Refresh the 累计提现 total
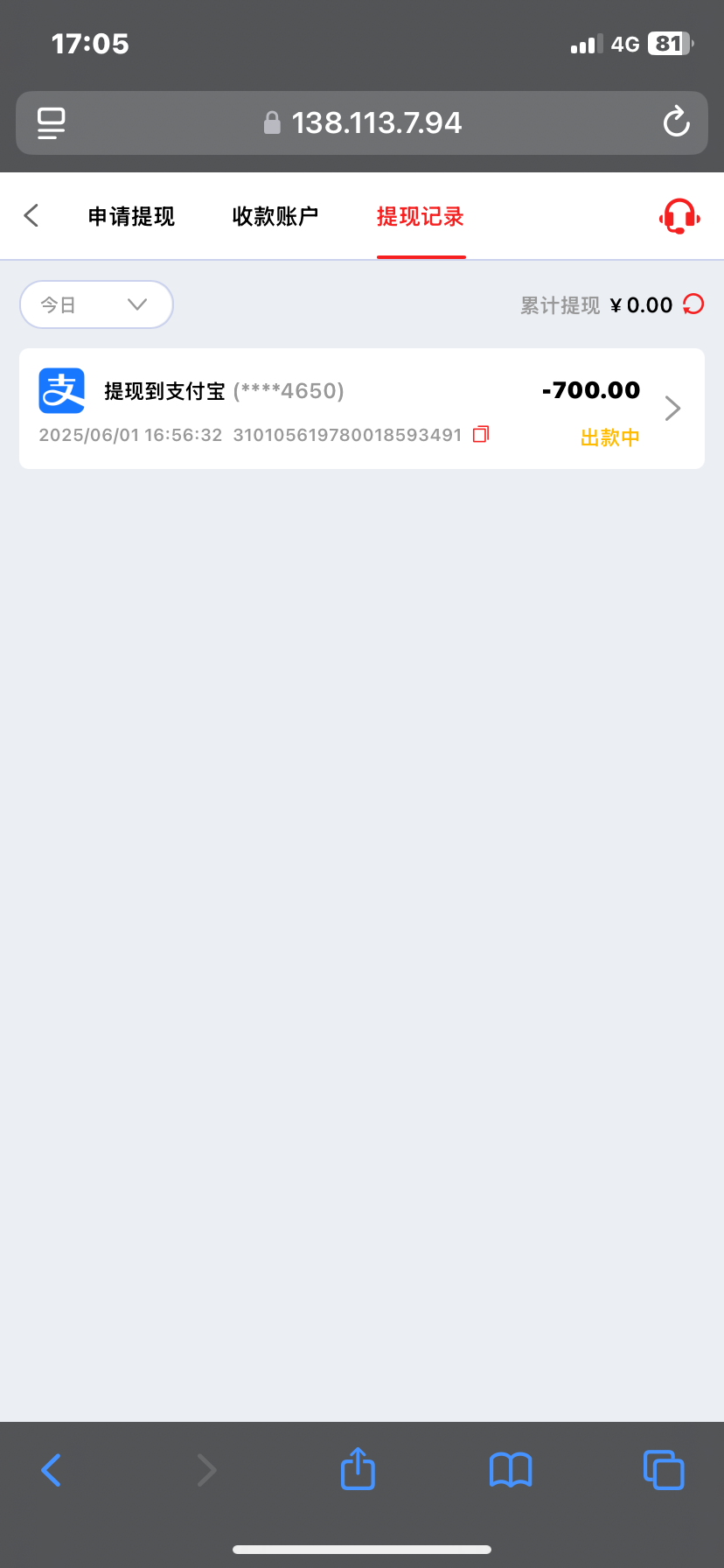 693,304
